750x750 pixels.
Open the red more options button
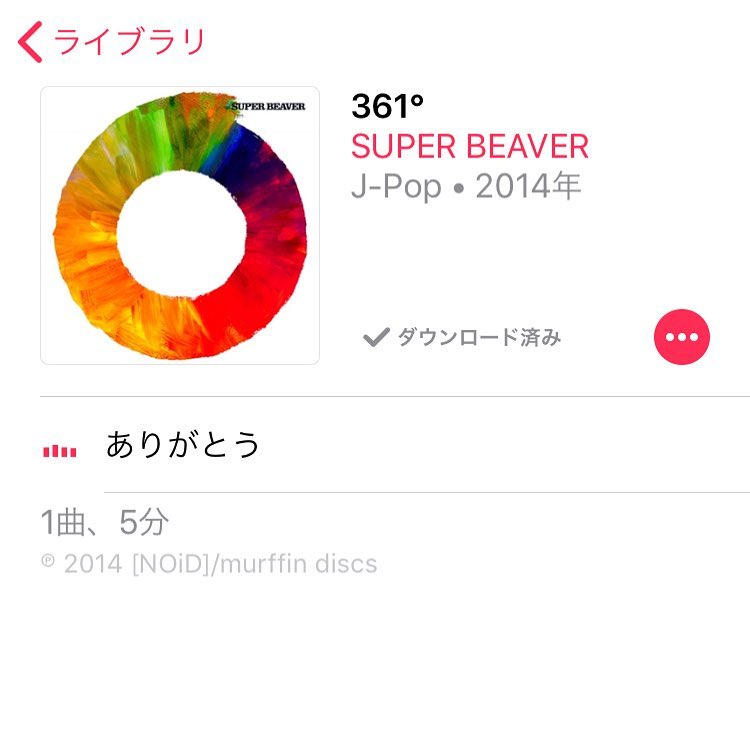(681, 337)
